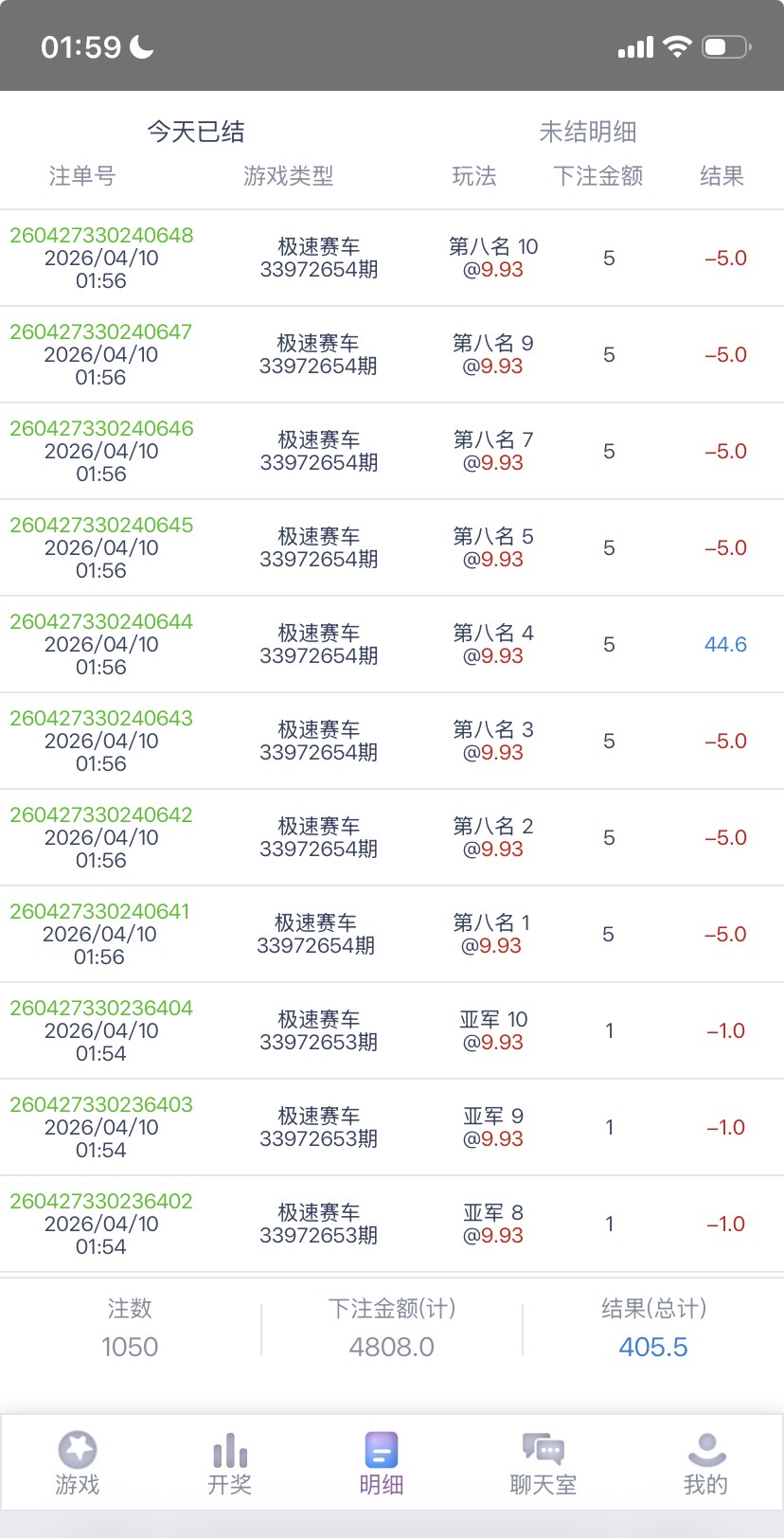This screenshot has height=1538, width=784.
Task: Switch to the 我的 profile tab
Action: coord(705,1463)
